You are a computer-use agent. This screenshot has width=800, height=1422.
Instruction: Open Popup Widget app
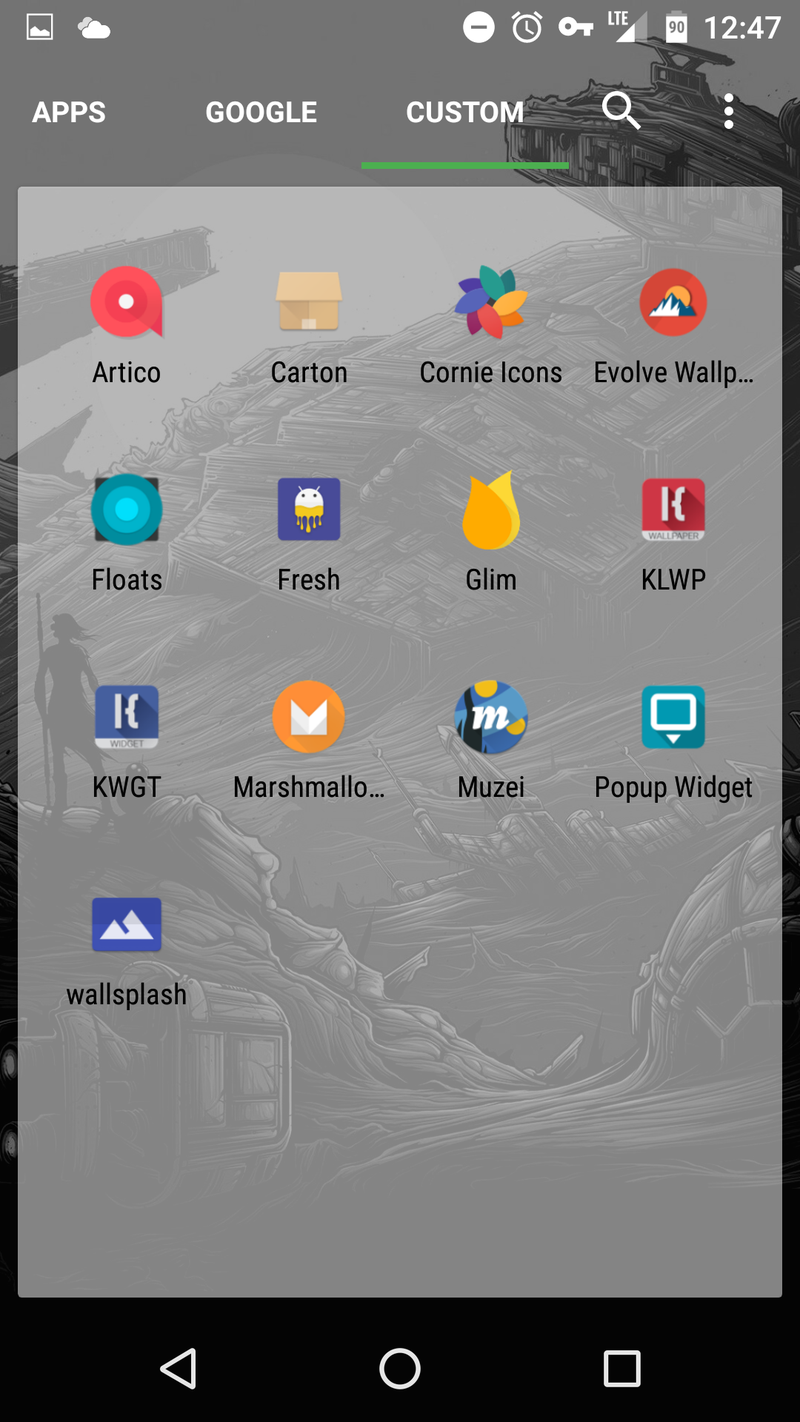pos(673,717)
